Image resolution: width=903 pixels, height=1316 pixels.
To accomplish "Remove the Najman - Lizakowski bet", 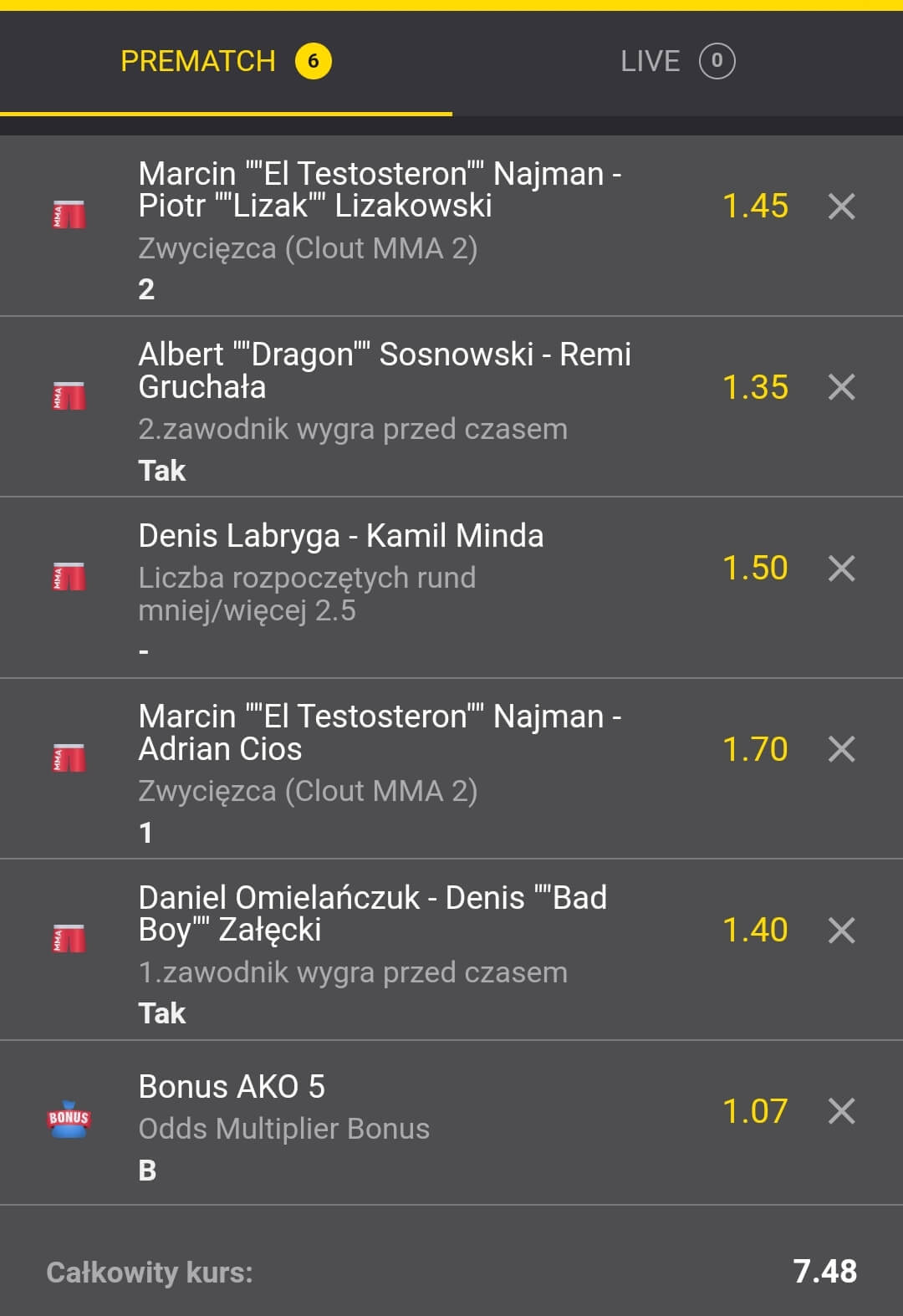I will pyautogui.click(x=841, y=207).
